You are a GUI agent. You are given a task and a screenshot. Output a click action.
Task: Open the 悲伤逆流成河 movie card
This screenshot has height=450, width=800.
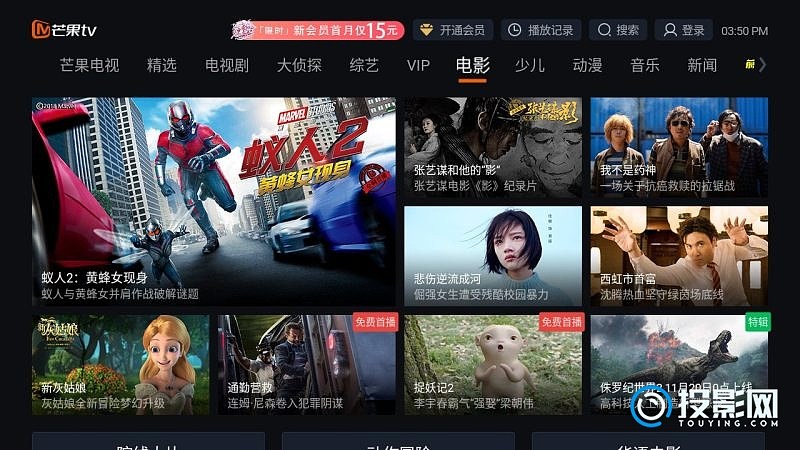pos(492,255)
